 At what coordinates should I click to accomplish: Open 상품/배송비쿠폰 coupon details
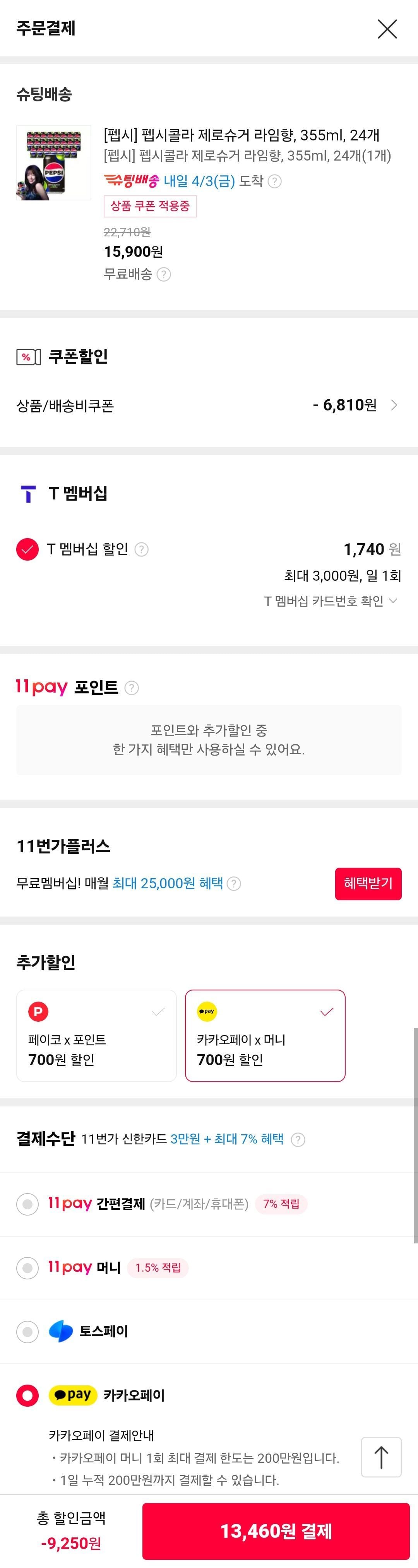(x=393, y=405)
